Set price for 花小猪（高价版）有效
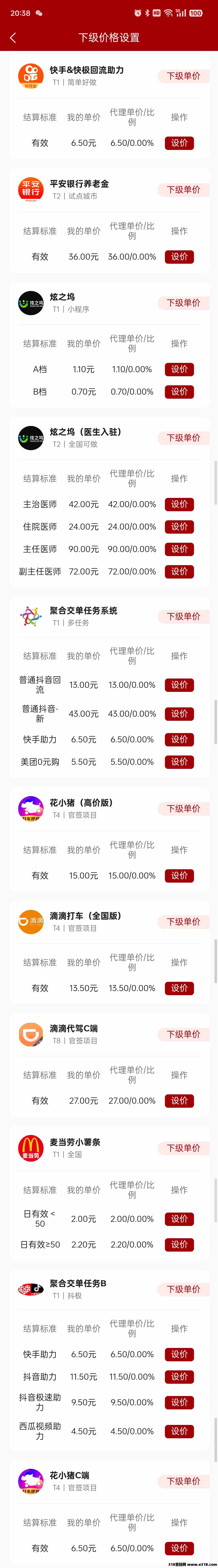 point(179,876)
